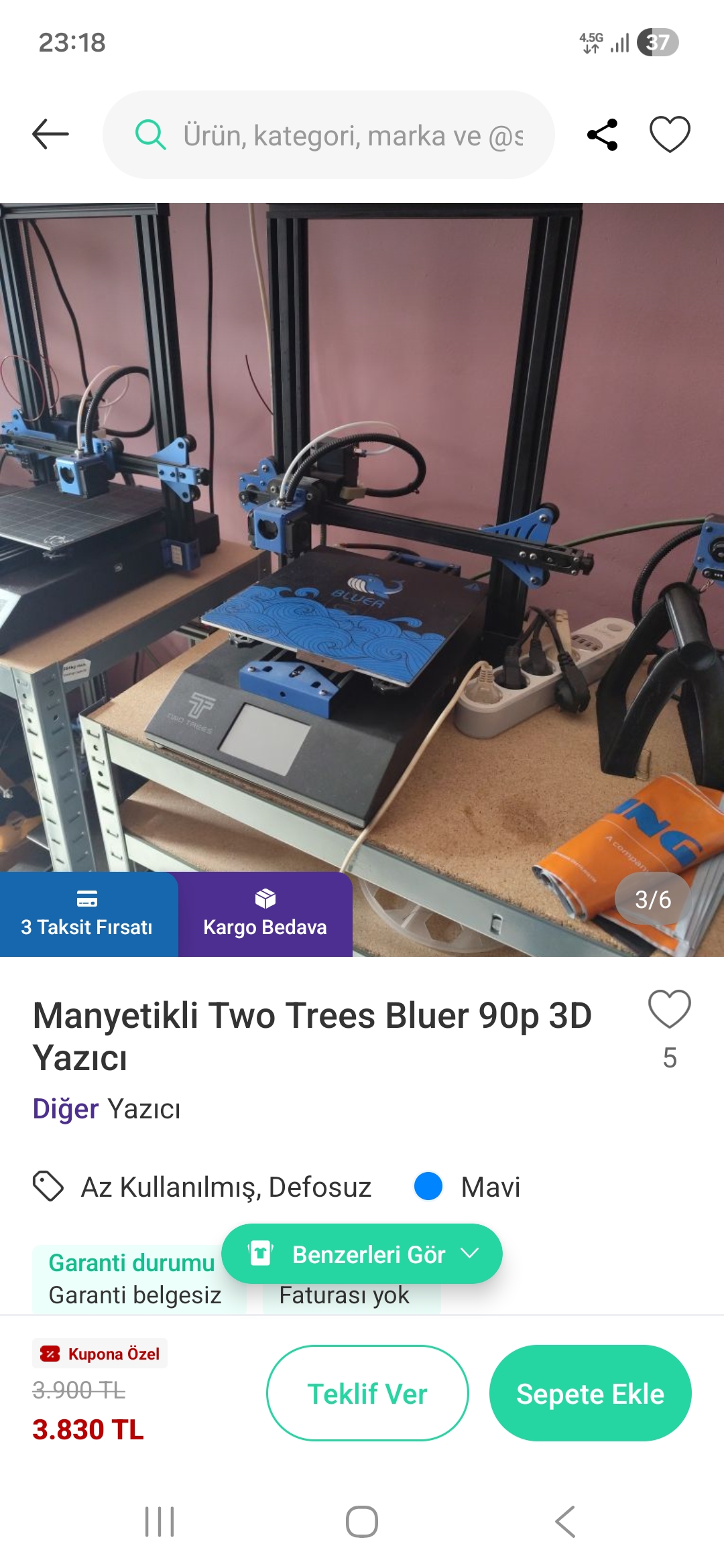Like the listing next to the title
The width and height of the screenshot is (724, 1568).
[x=669, y=1009]
